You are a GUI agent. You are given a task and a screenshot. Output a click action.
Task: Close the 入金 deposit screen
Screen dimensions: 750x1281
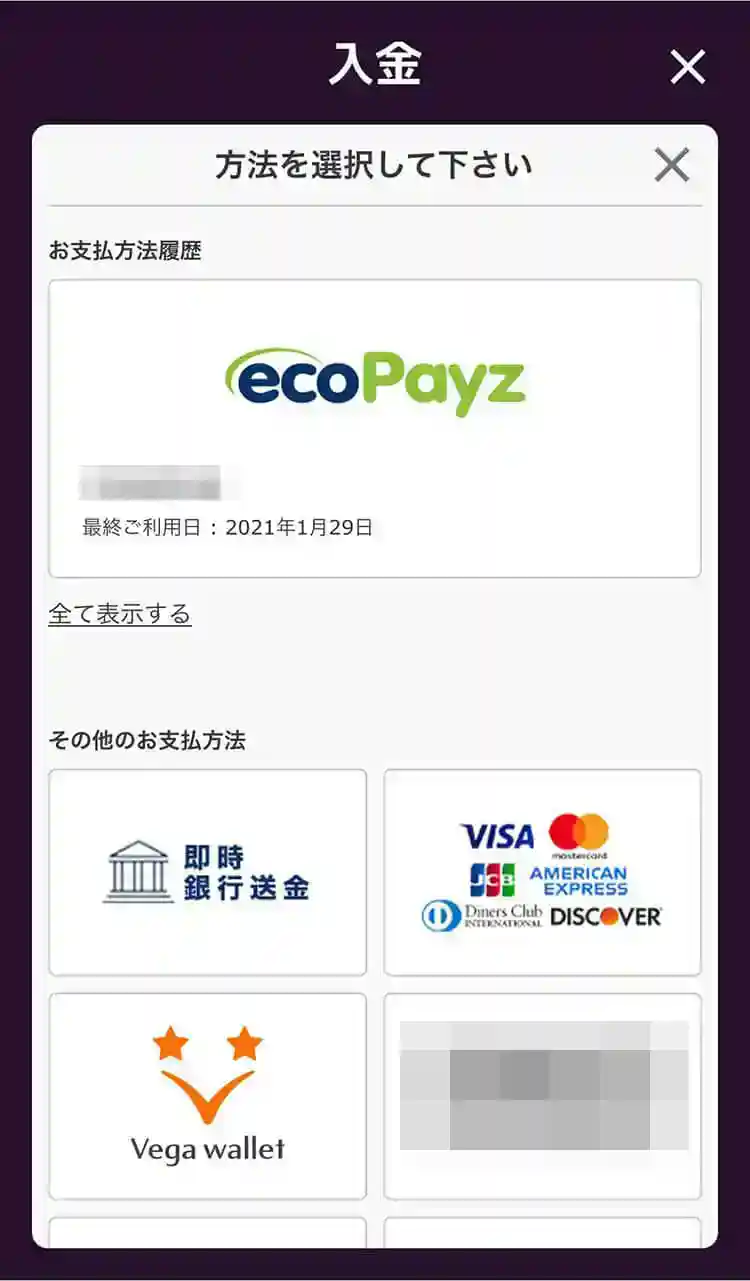pyautogui.click(x=688, y=67)
